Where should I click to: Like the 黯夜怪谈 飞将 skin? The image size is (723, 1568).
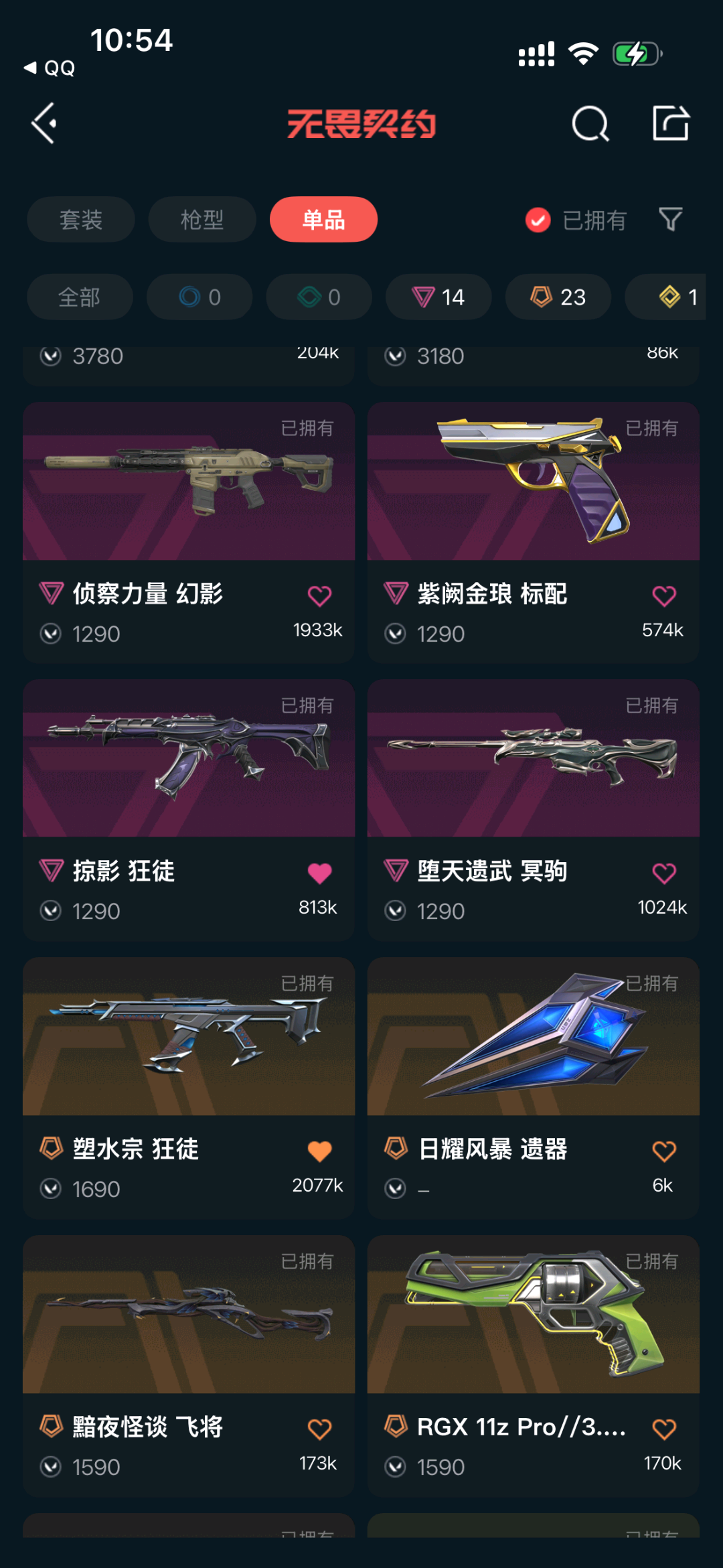coord(319,1429)
